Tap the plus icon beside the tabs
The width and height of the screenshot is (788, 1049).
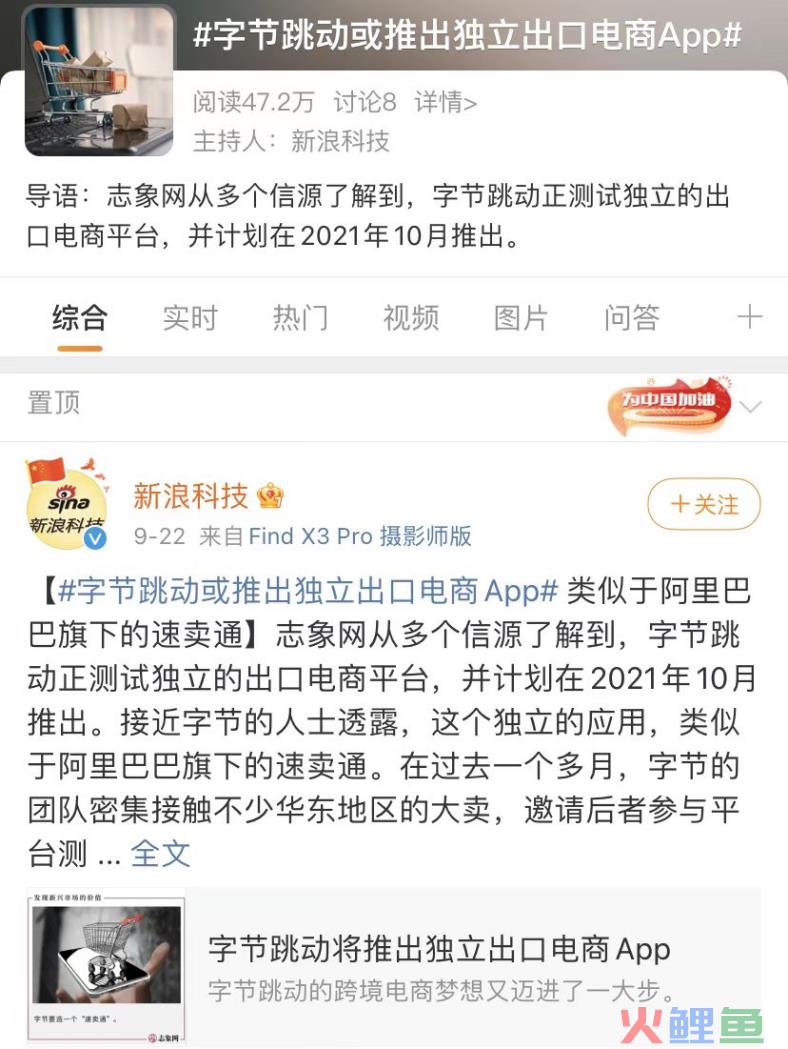(x=749, y=318)
